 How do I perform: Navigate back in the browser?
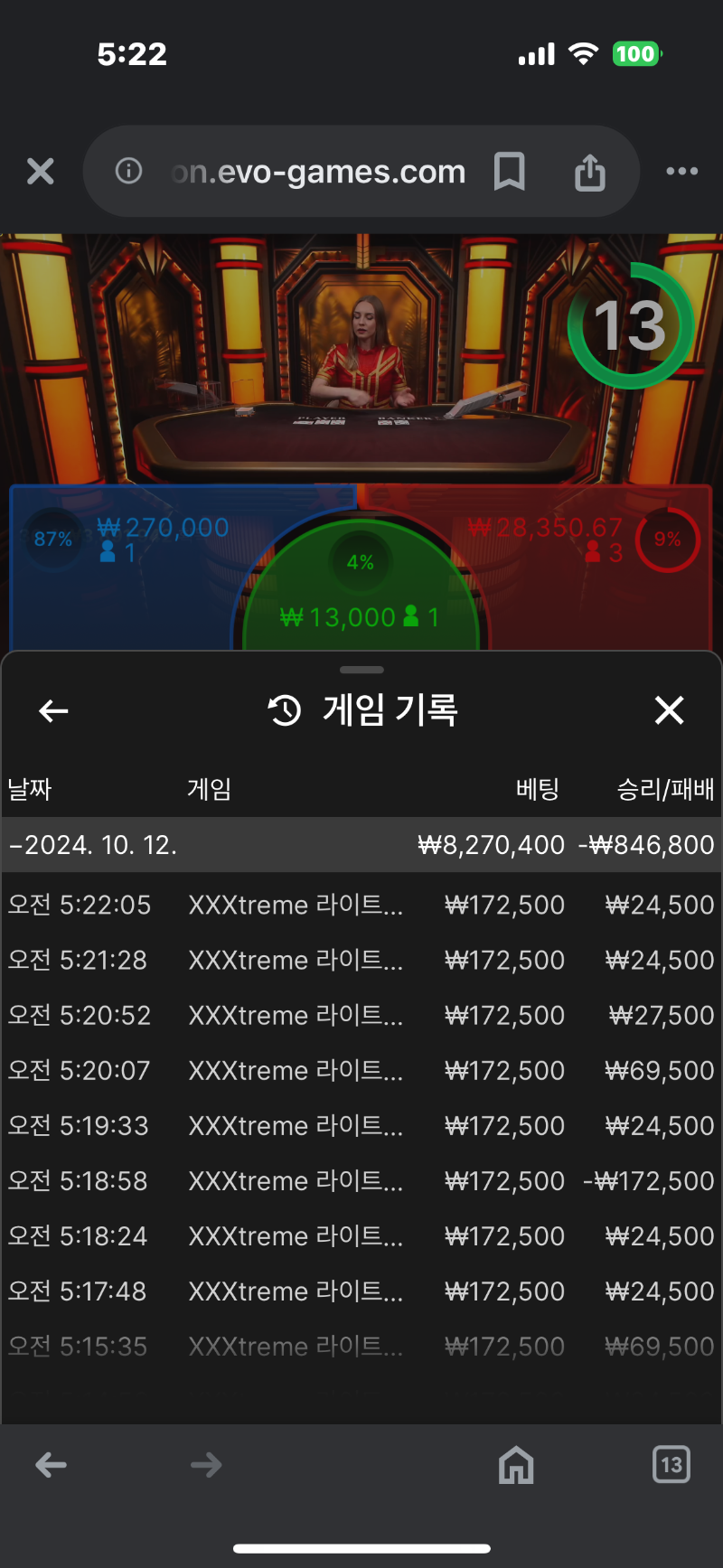click(51, 1465)
